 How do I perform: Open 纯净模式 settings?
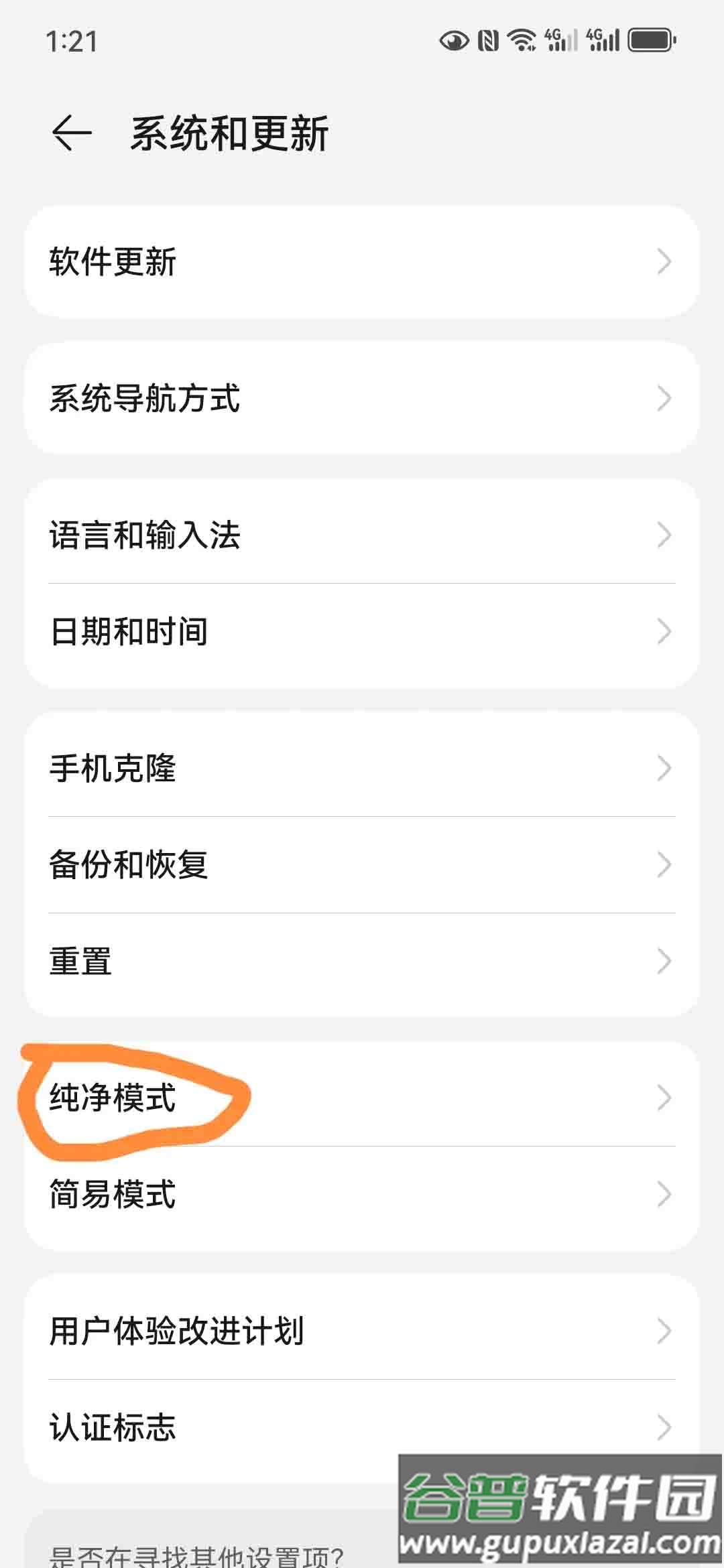click(x=362, y=1098)
